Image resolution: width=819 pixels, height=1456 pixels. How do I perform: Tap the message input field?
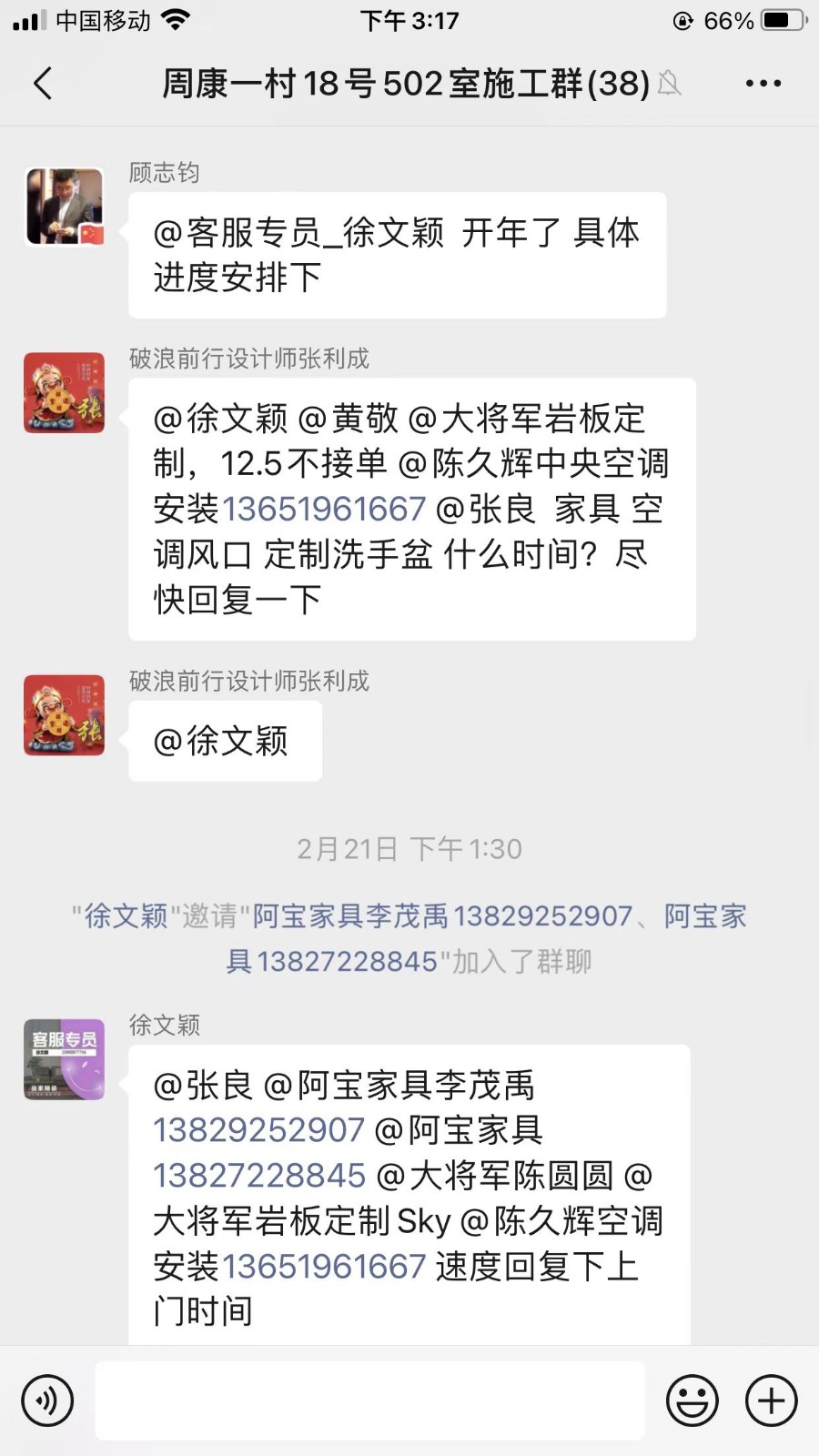point(369,1400)
